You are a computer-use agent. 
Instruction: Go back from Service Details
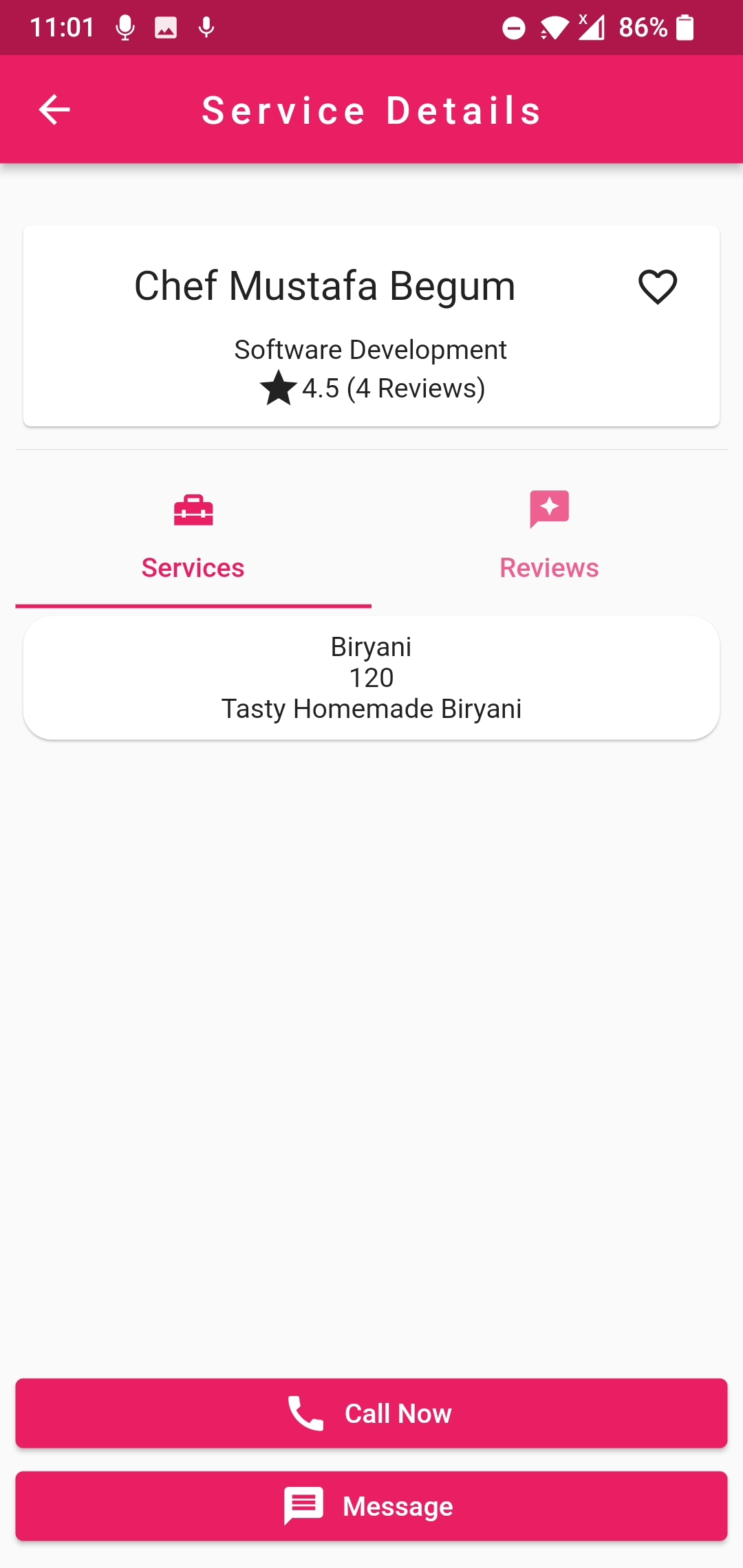click(x=54, y=110)
